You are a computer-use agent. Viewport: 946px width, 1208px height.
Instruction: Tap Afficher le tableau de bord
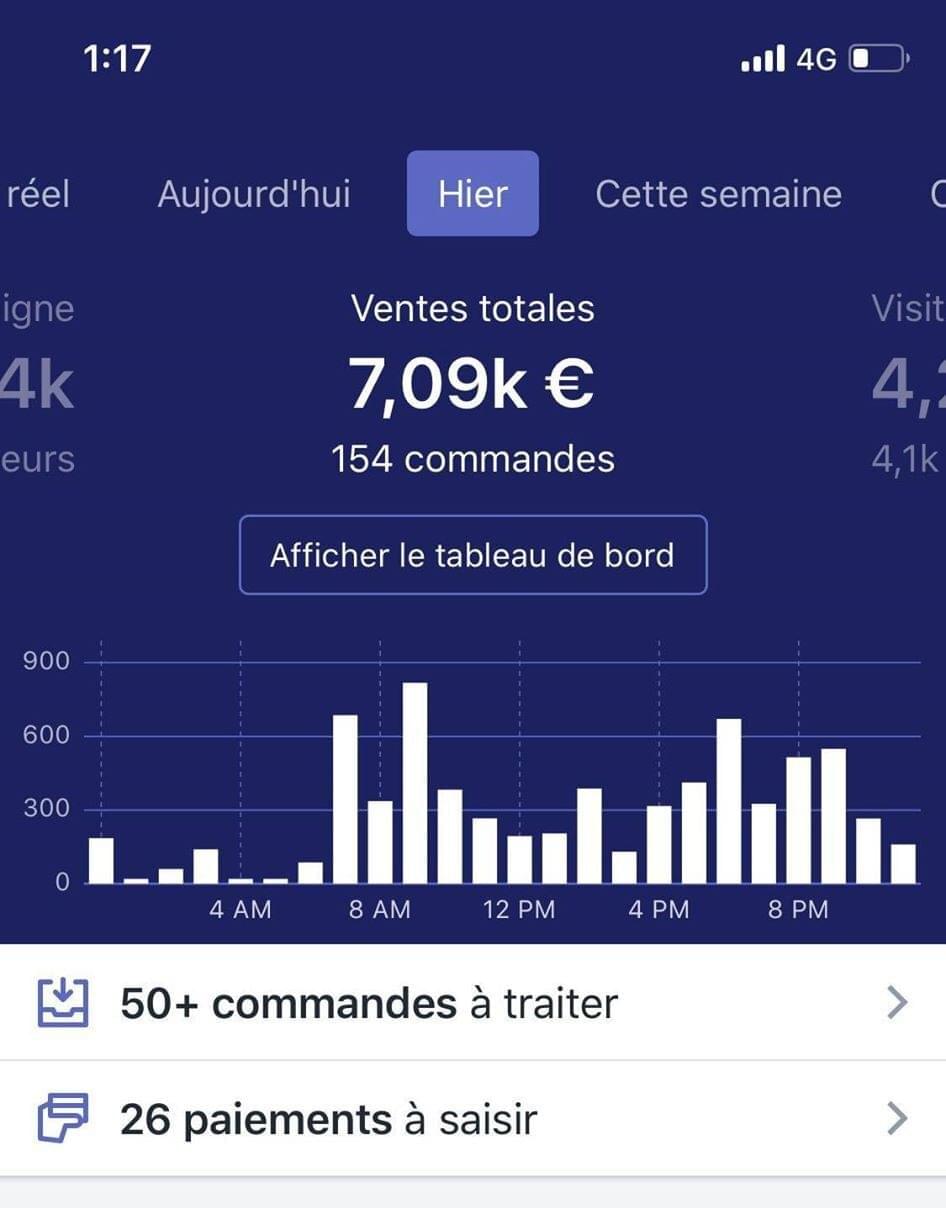pyautogui.click(x=472, y=555)
